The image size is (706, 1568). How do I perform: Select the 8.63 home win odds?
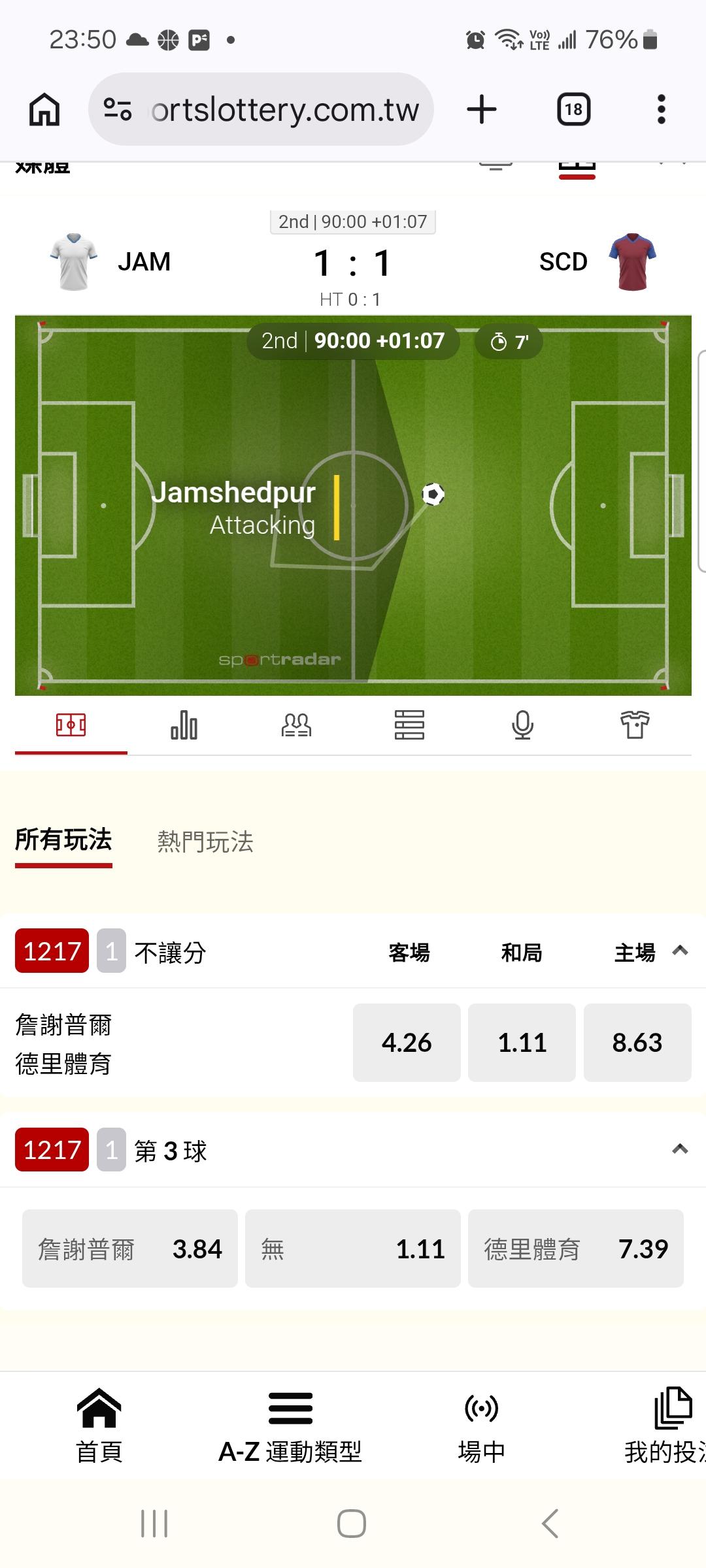coord(637,1043)
